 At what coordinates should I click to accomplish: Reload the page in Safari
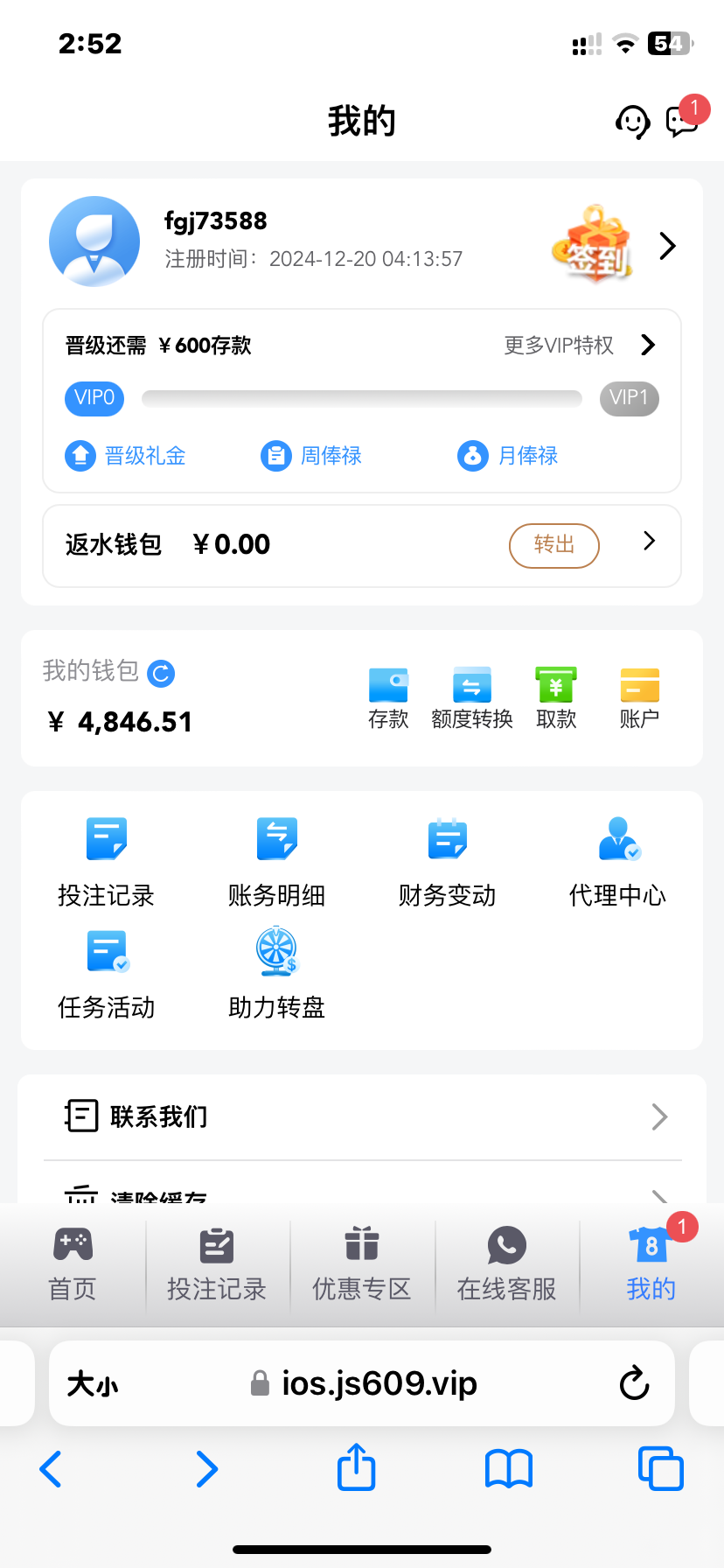[x=634, y=1383]
